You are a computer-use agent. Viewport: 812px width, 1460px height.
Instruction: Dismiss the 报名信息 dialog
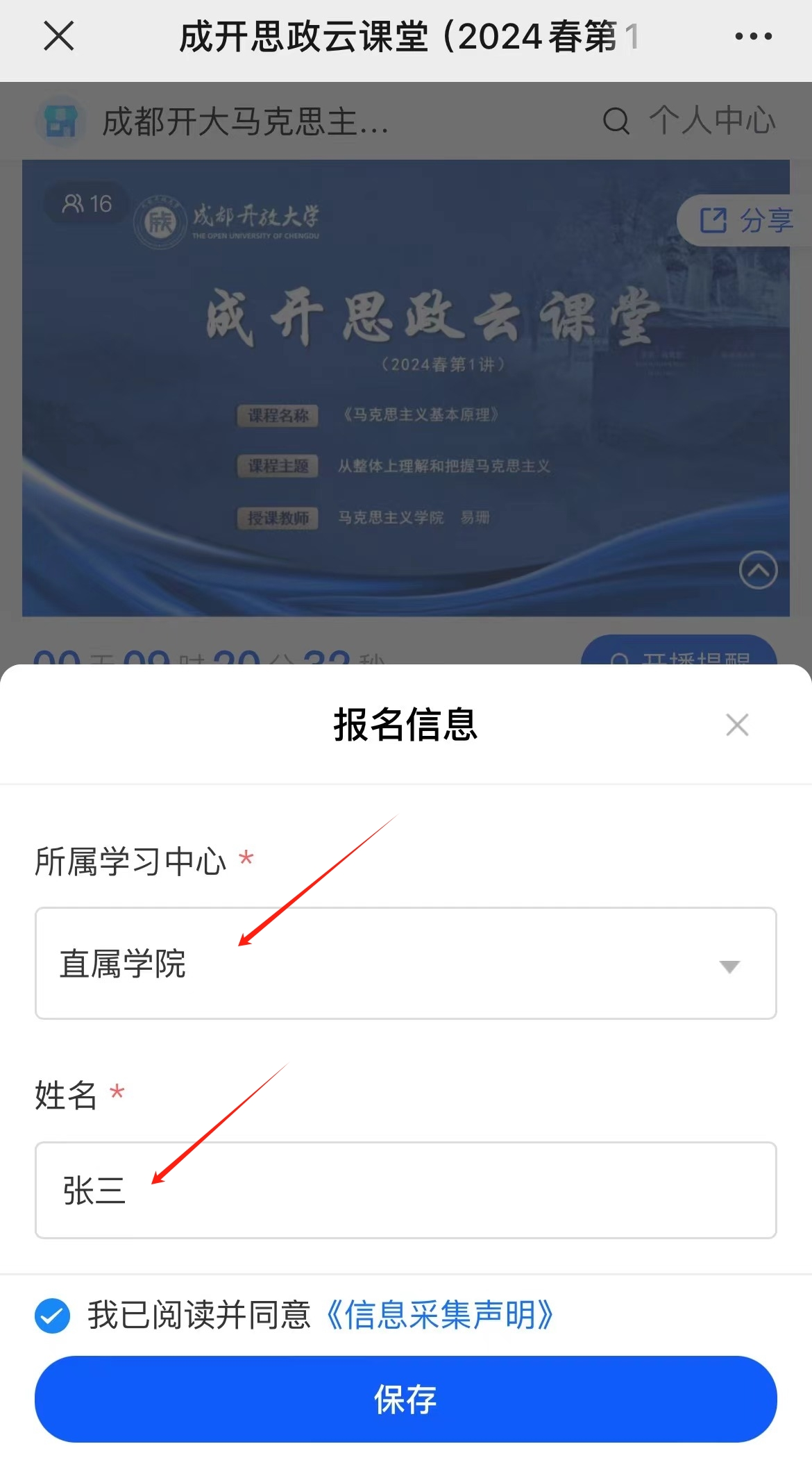[736, 725]
